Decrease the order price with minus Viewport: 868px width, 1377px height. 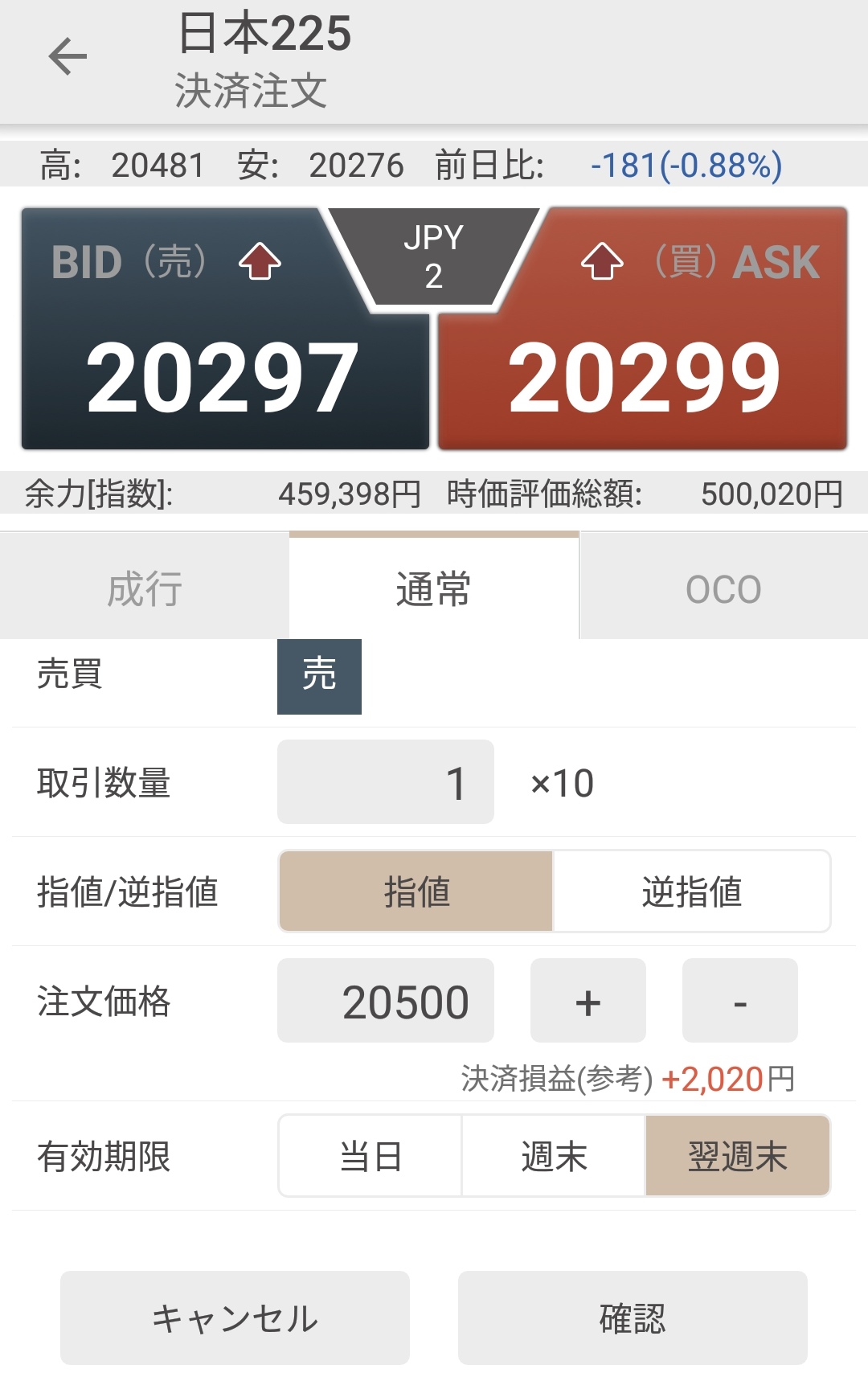(x=740, y=1001)
